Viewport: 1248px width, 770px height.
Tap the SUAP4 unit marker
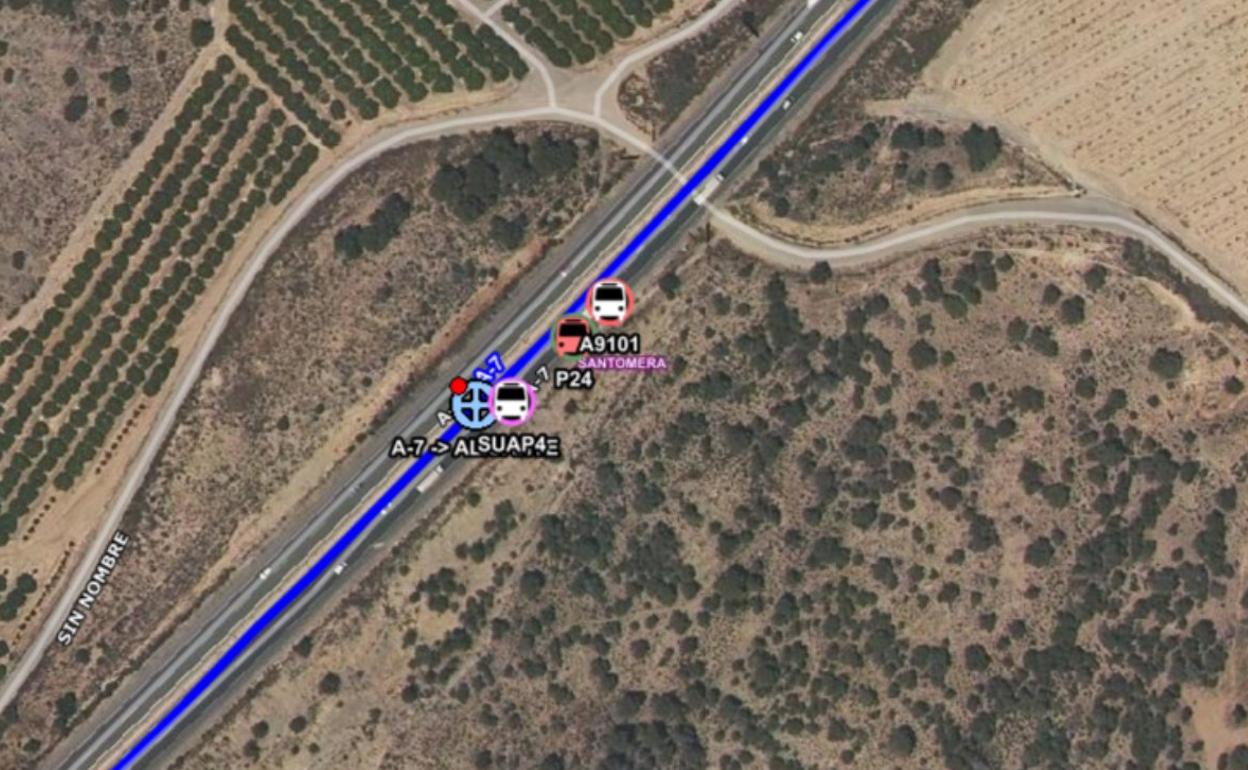tap(513, 402)
